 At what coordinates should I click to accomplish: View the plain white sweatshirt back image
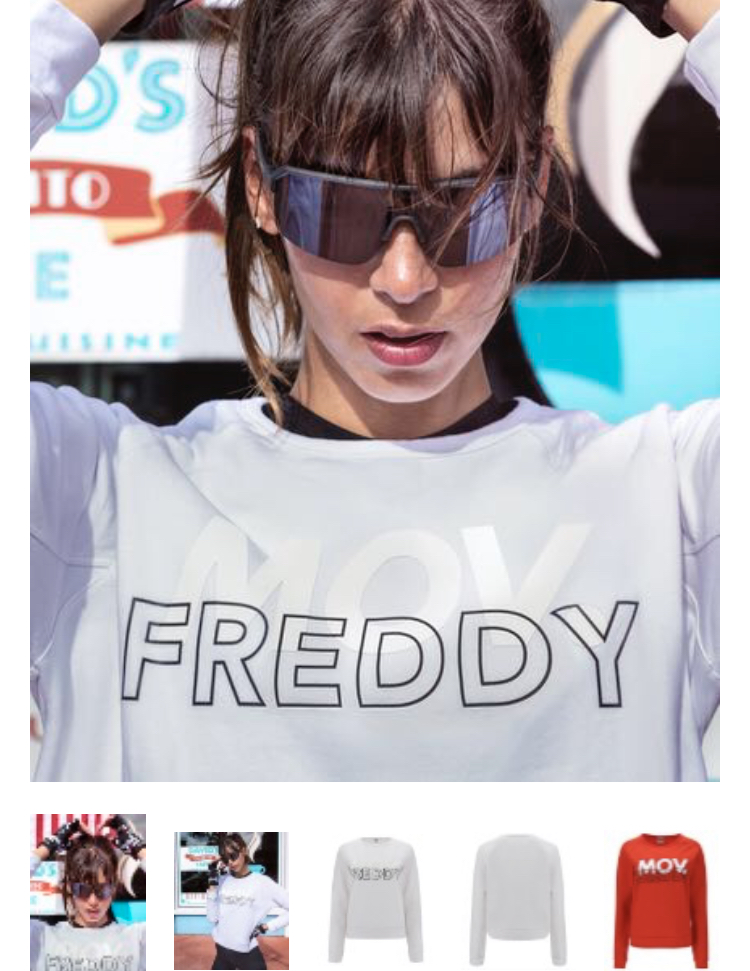pos(518,900)
